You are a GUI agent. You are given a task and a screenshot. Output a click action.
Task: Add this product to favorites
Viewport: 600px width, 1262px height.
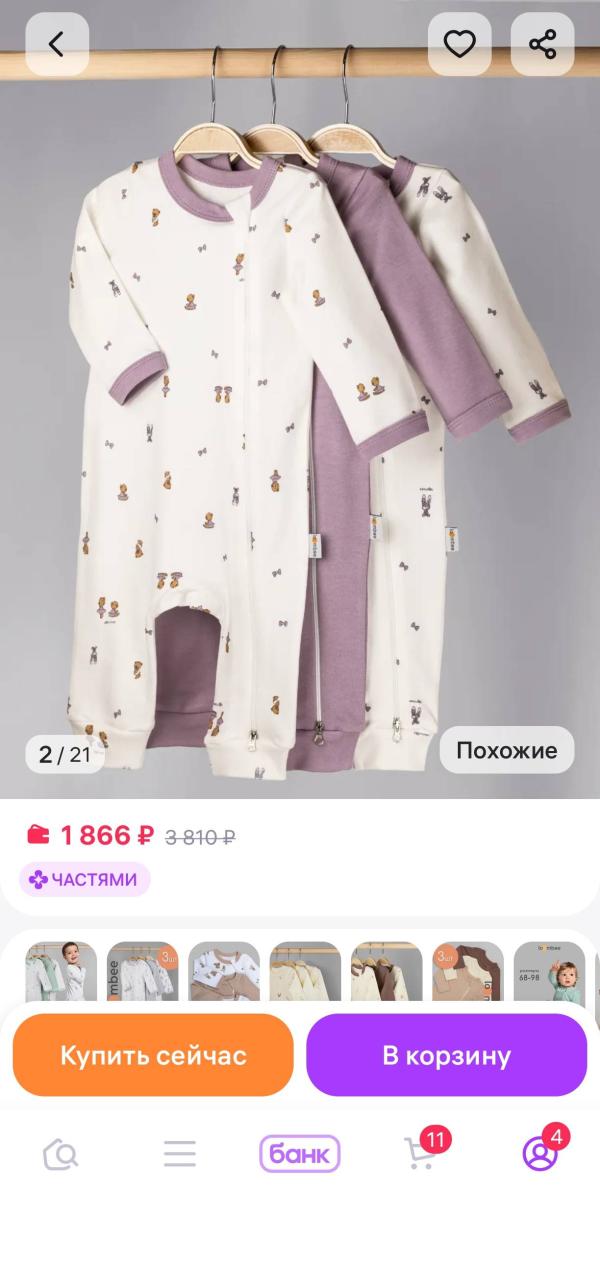click(460, 44)
